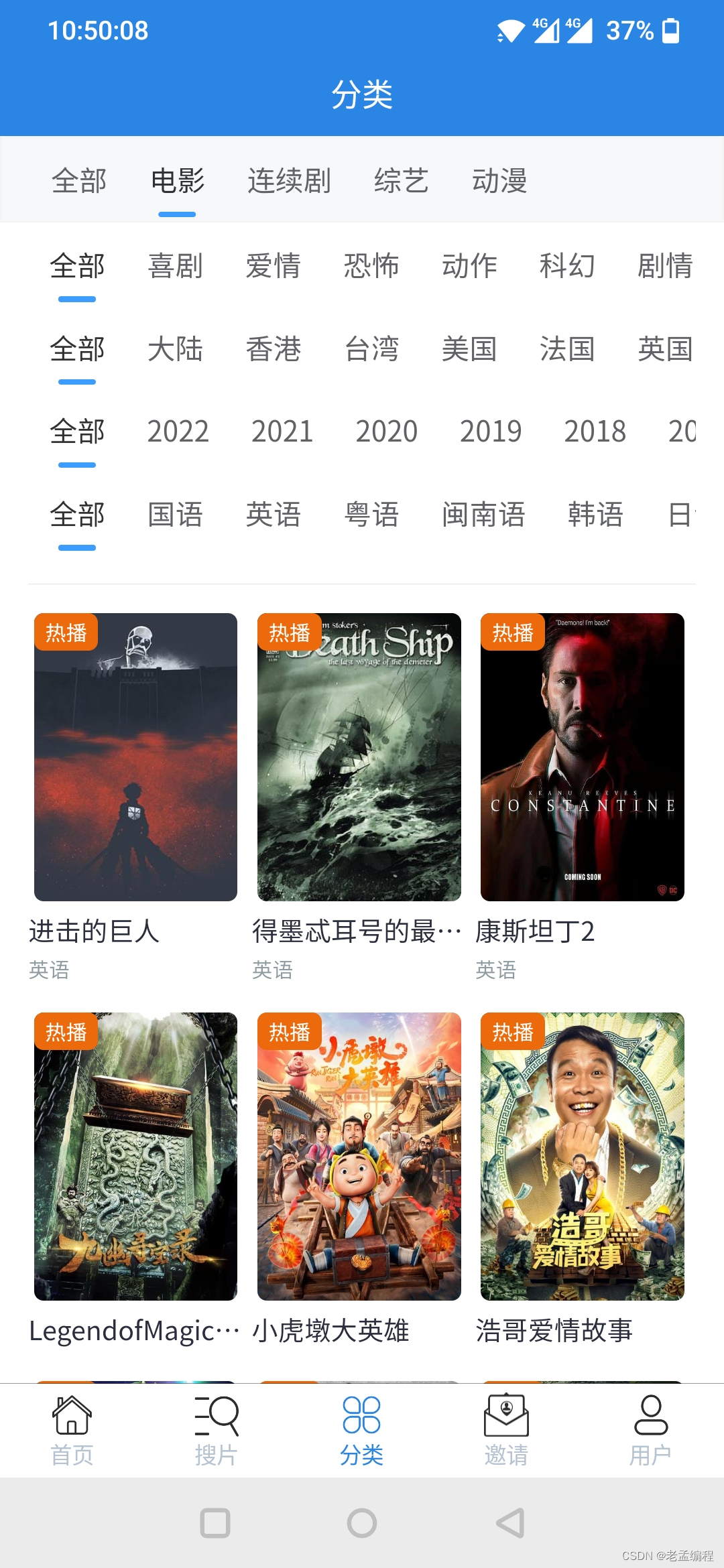
Task: Open the 进击的巨人 movie card
Action: point(135,757)
